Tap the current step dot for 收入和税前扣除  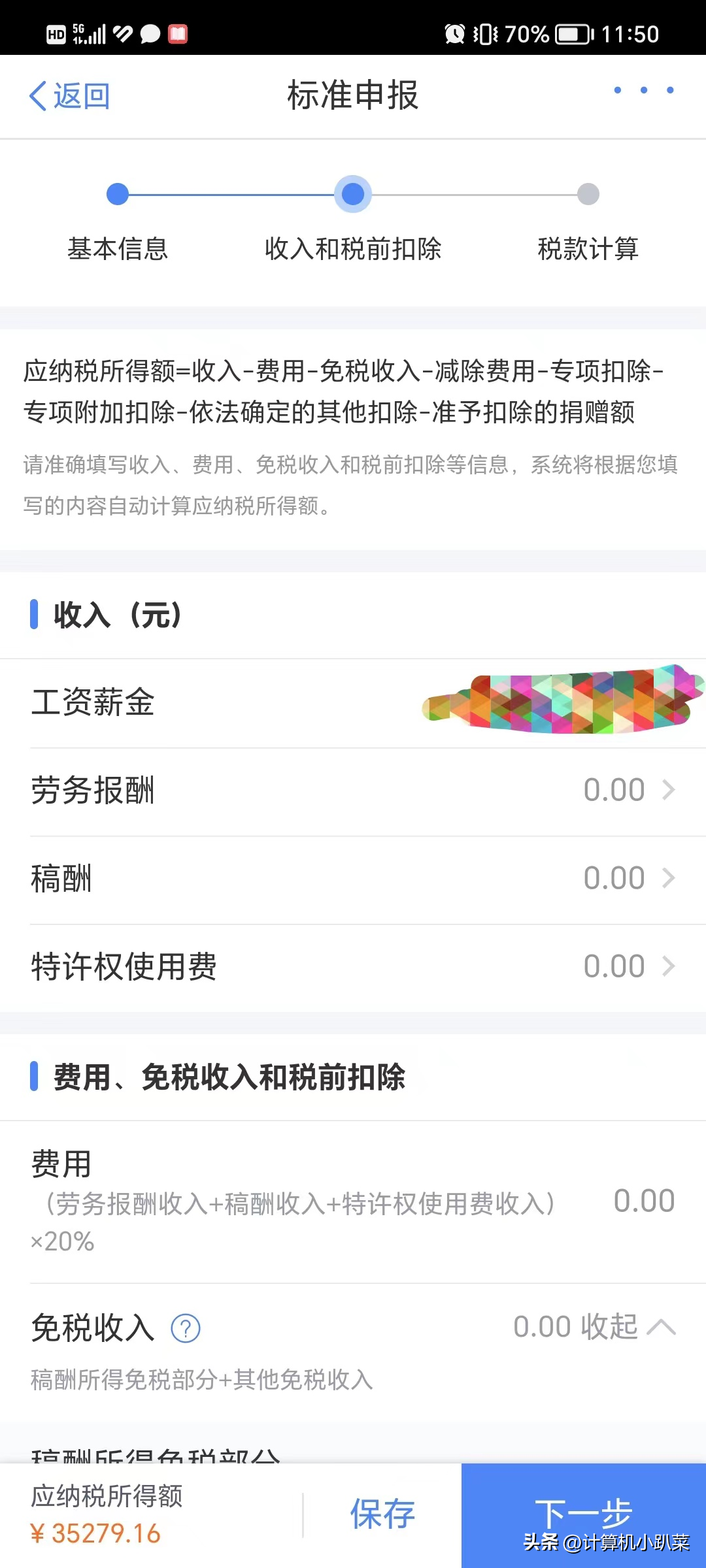[x=353, y=194]
